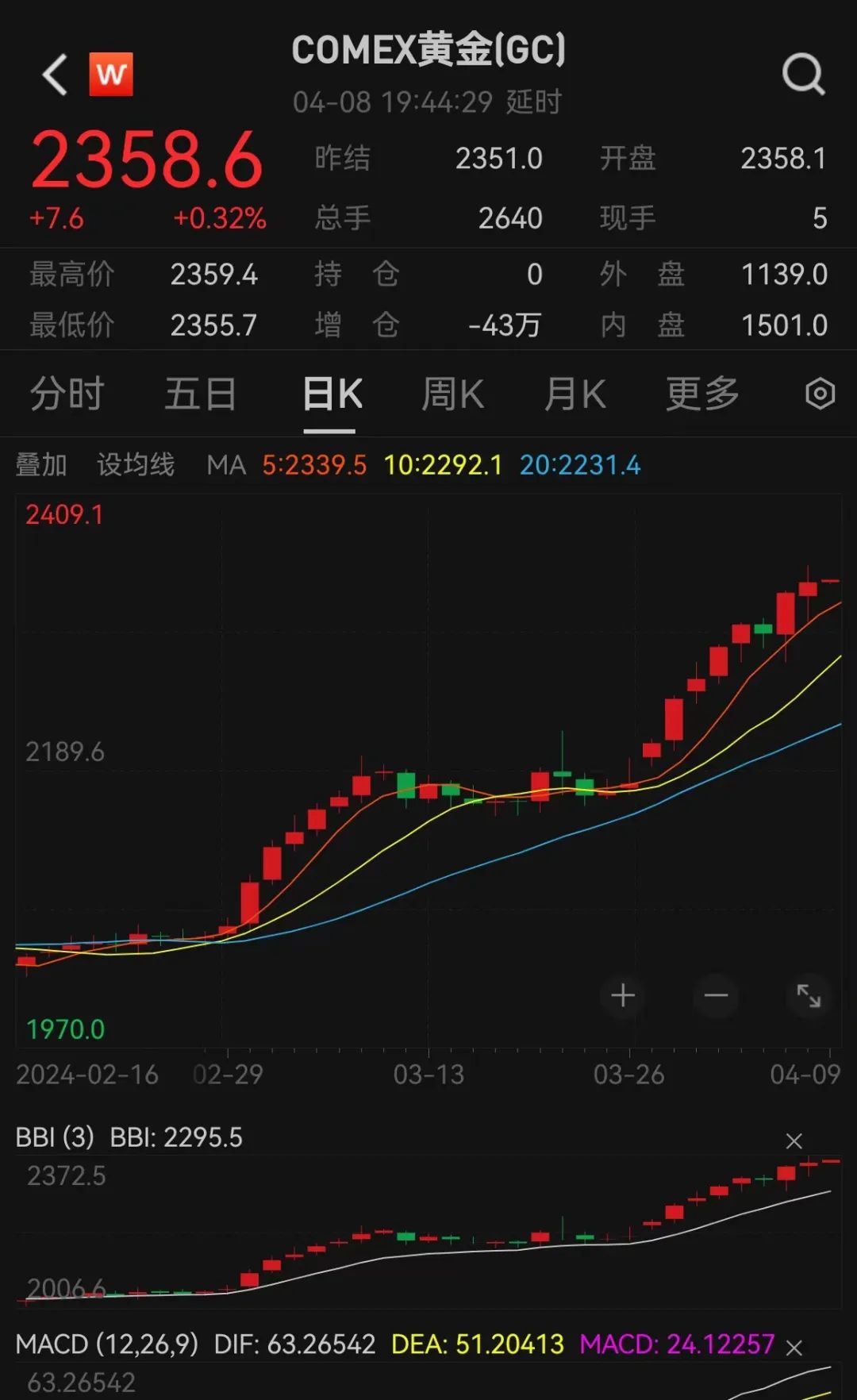Switch to the 月K chart tab

click(575, 394)
